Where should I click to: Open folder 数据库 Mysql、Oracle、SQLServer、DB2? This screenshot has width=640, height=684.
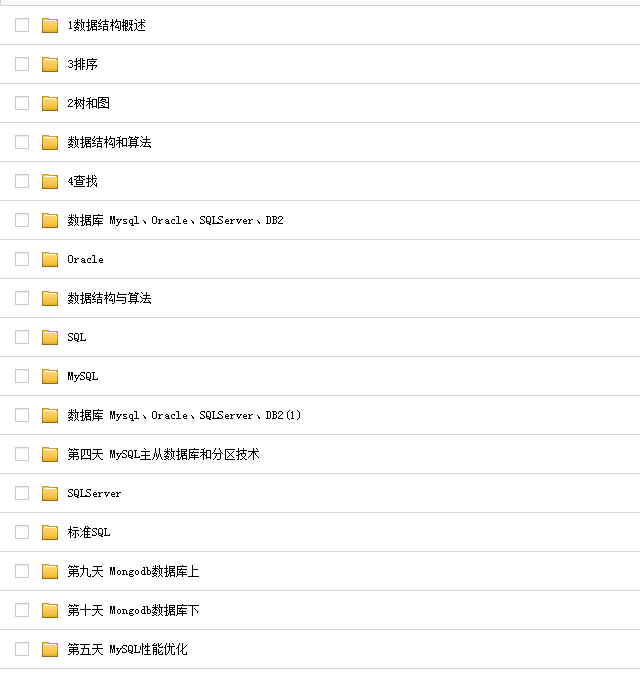pyautogui.click(x=175, y=220)
